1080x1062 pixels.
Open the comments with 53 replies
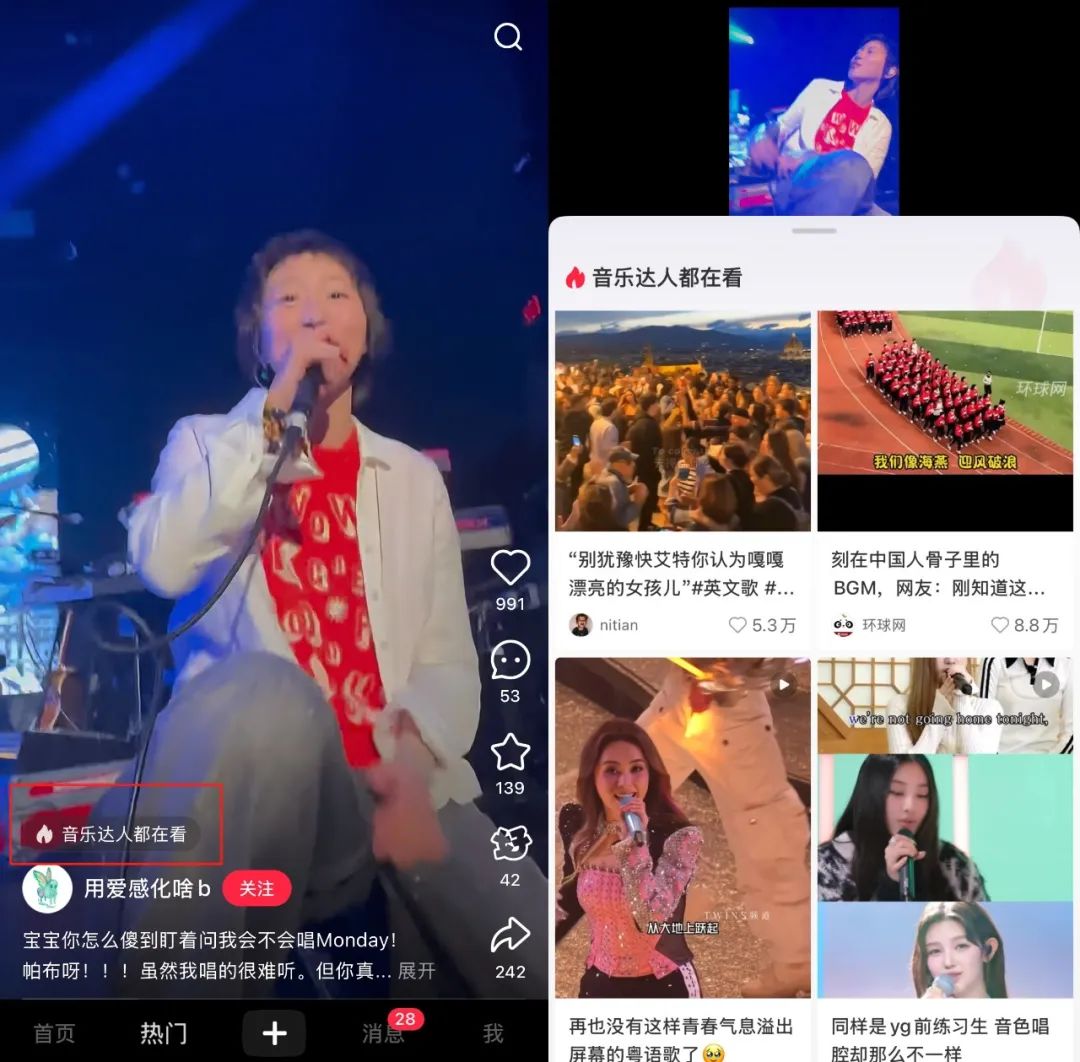click(x=510, y=660)
